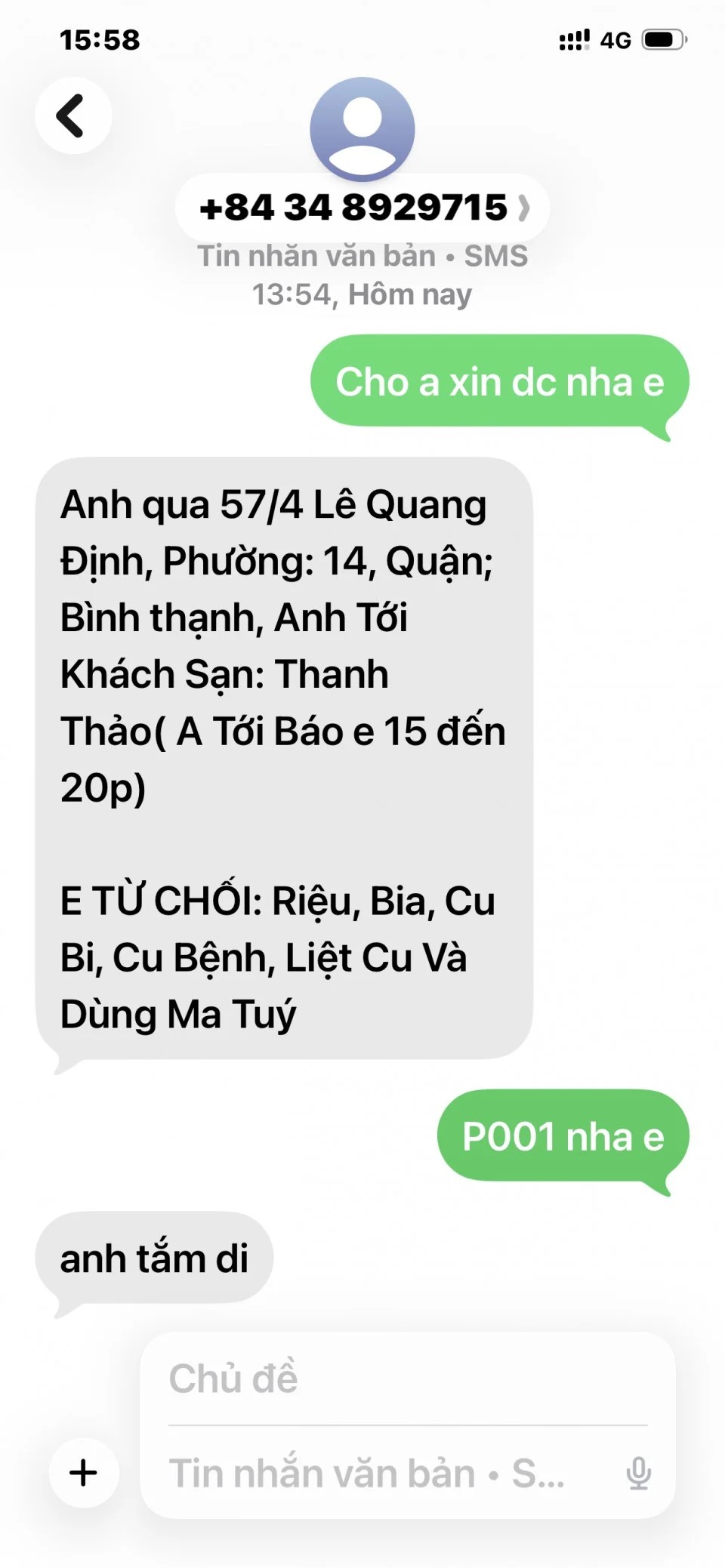Start voice dictation with the microphone
The width and height of the screenshot is (725, 1568).
(638, 1473)
